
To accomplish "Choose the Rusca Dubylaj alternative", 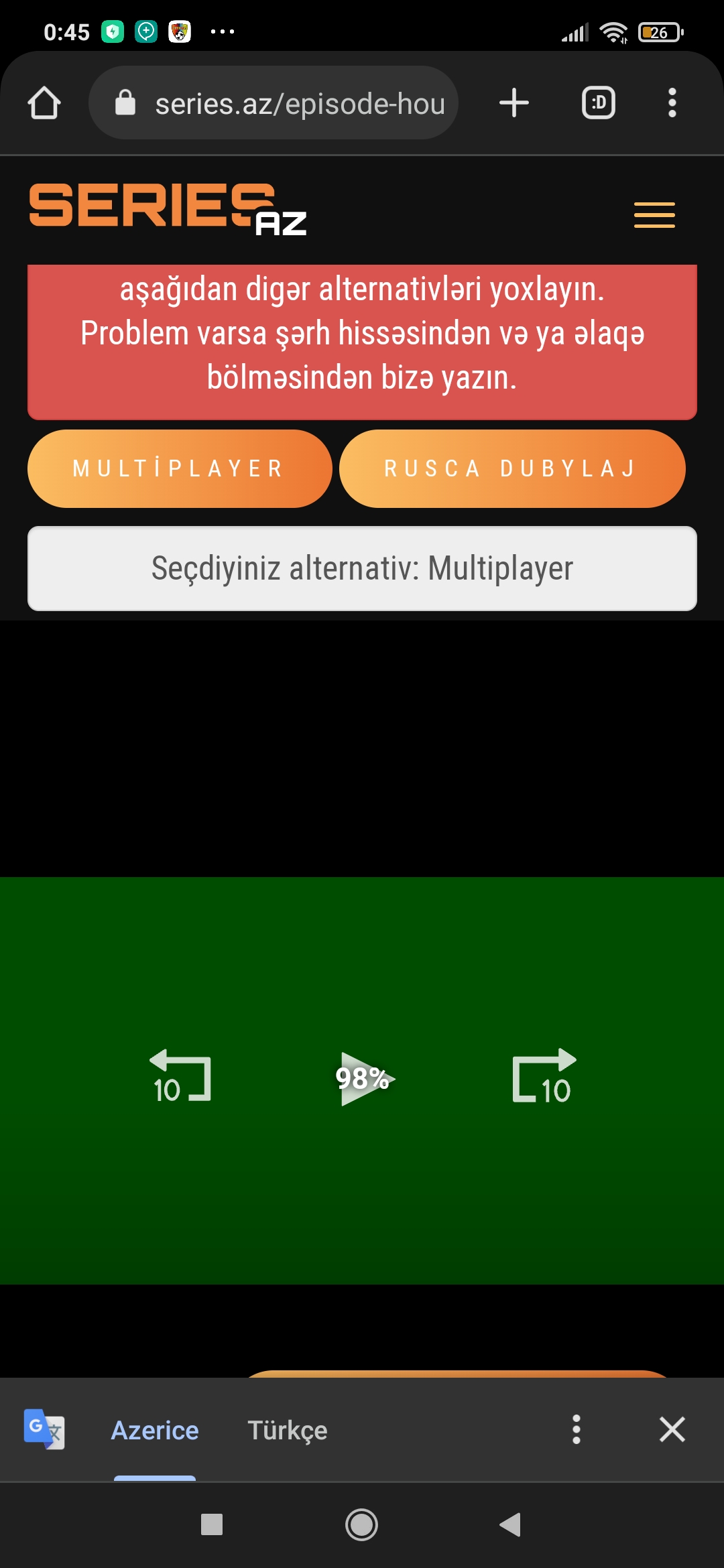I will (512, 468).
